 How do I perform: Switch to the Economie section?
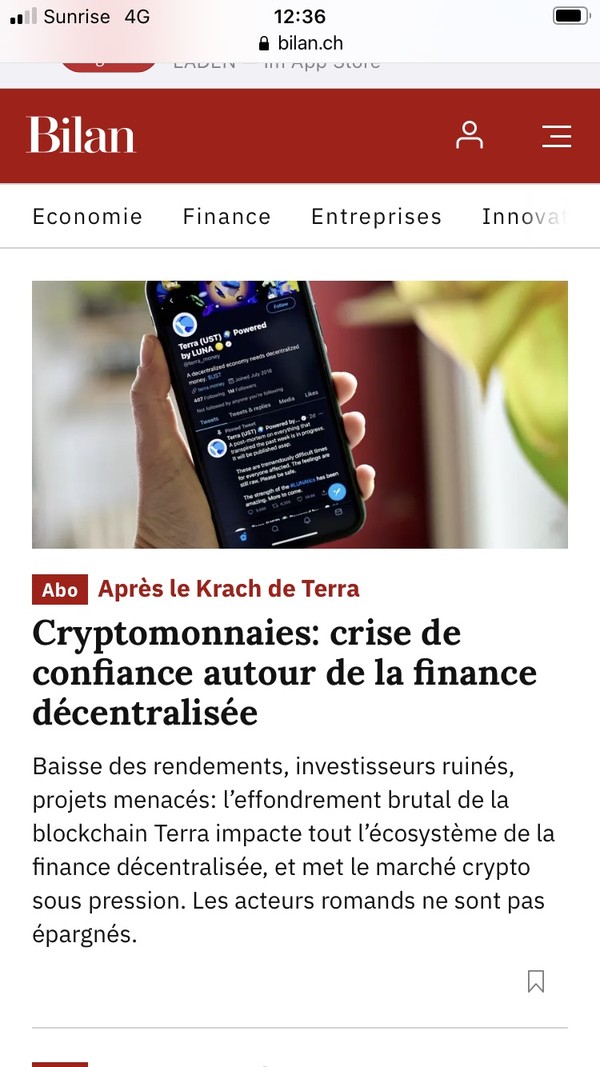(87, 217)
